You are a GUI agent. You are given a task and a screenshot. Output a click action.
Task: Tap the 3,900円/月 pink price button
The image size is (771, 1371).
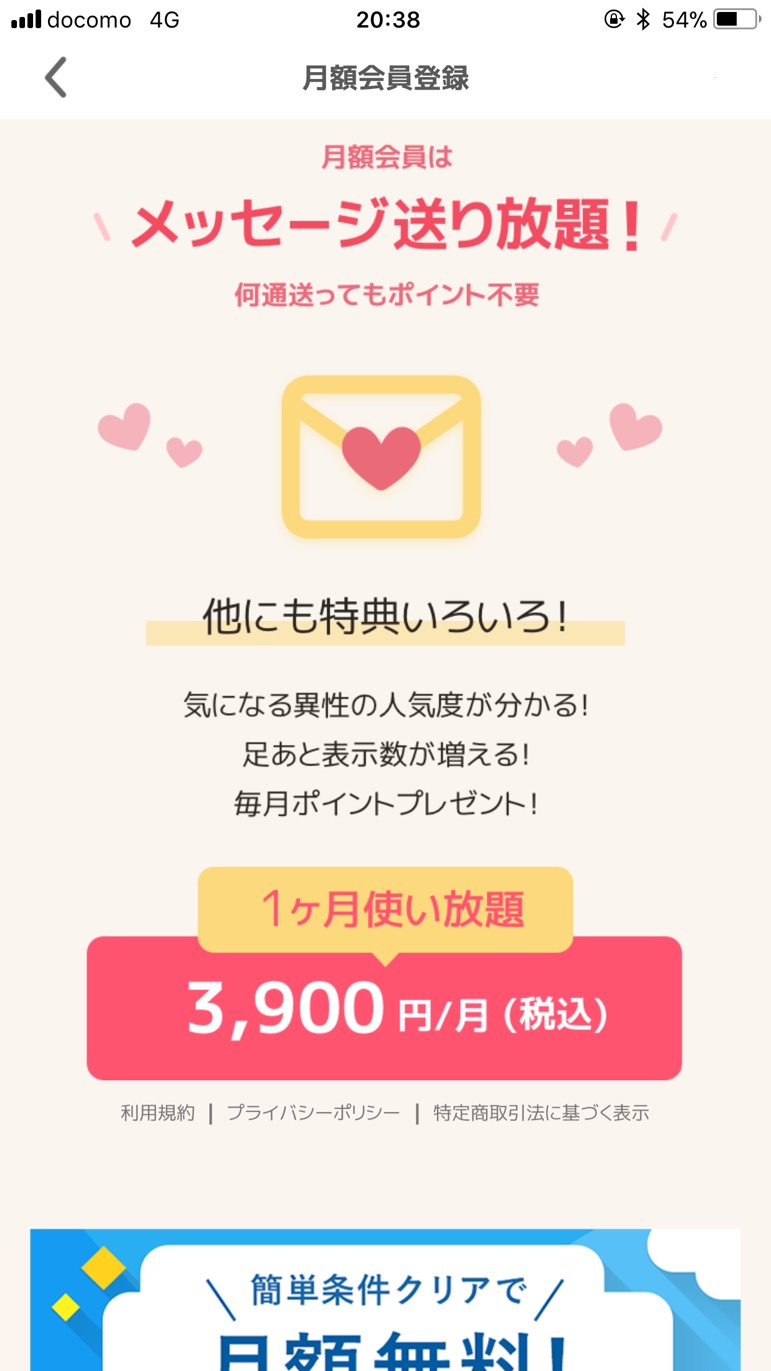coord(385,1007)
